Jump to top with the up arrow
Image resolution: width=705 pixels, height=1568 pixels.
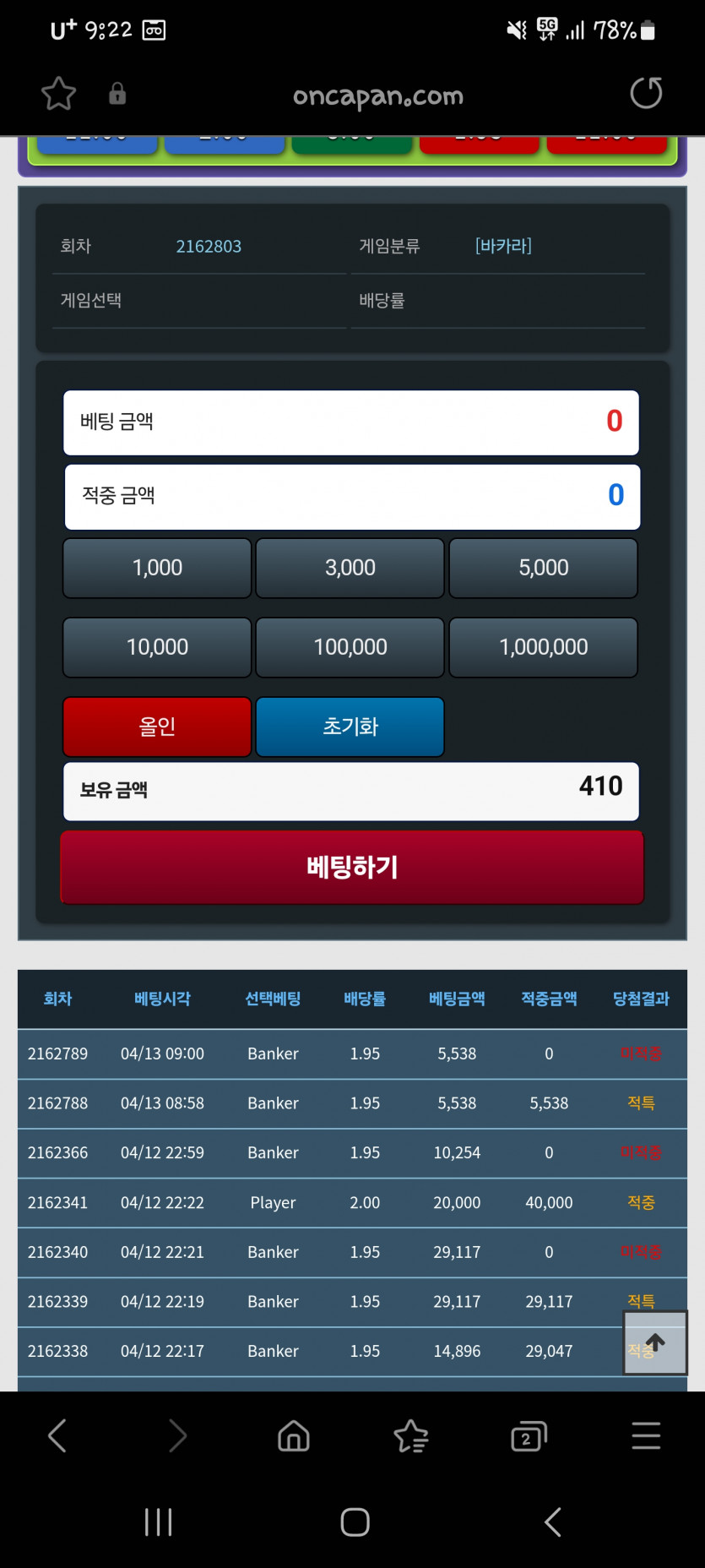655,1342
